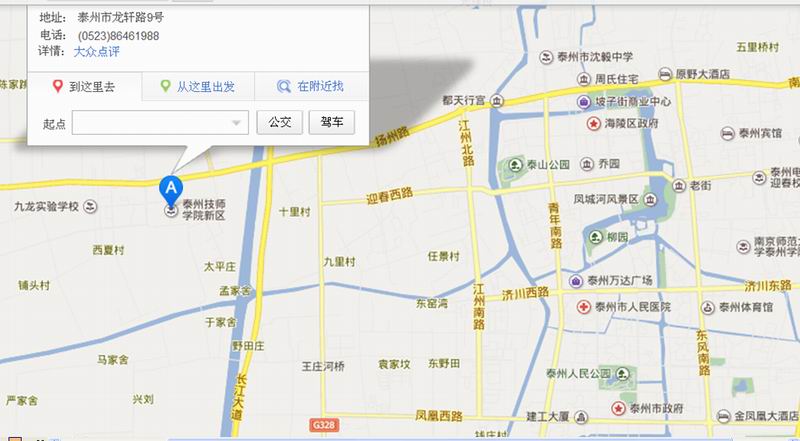Switch to the 从这里出发 tab
The image size is (800, 441).
pyautogui.click(x=197, y=87)
